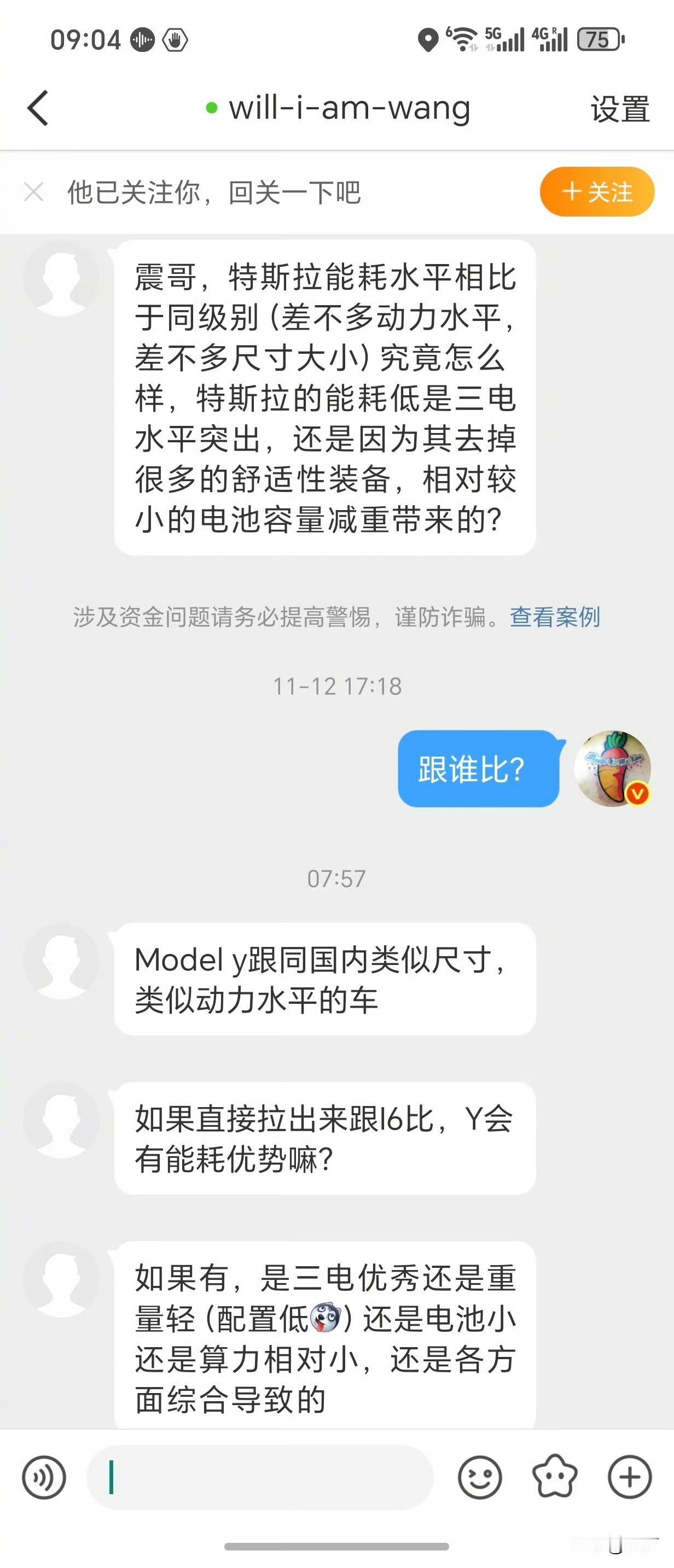Open the attachment plus icon
Viewport: 674px width, 1568px height.
click(x=630, y=1477)
